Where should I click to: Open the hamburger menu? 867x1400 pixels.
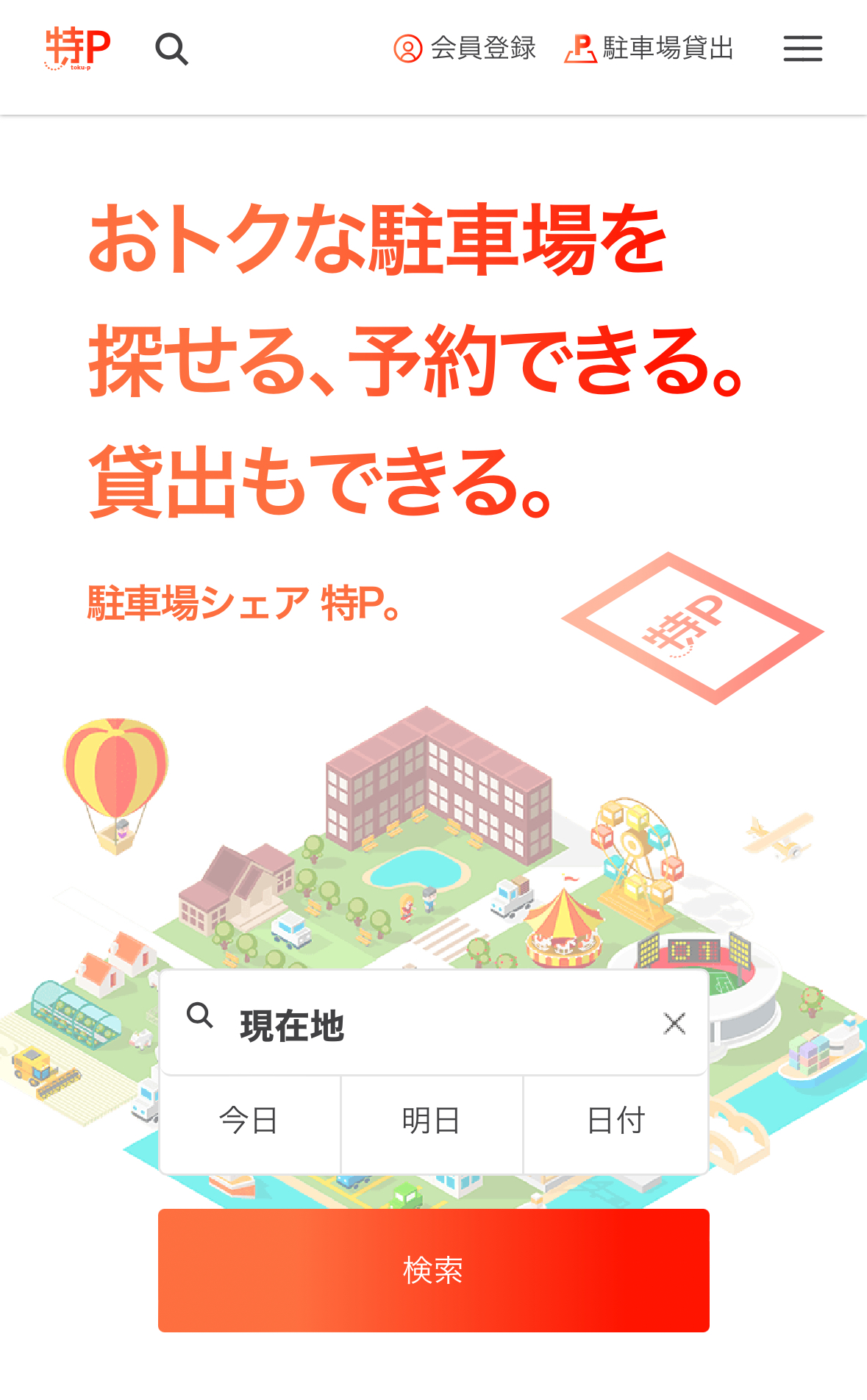(802, 49)
